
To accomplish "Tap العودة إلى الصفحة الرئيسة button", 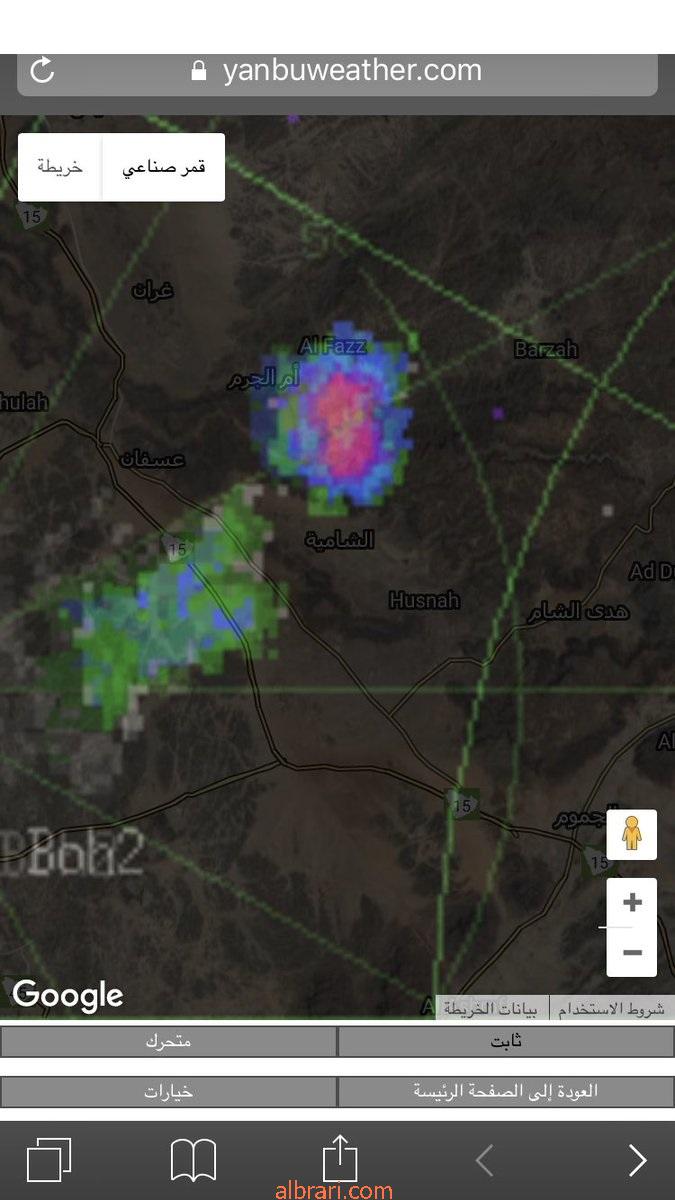I will pyautogui.click(x=506, y=1092).
